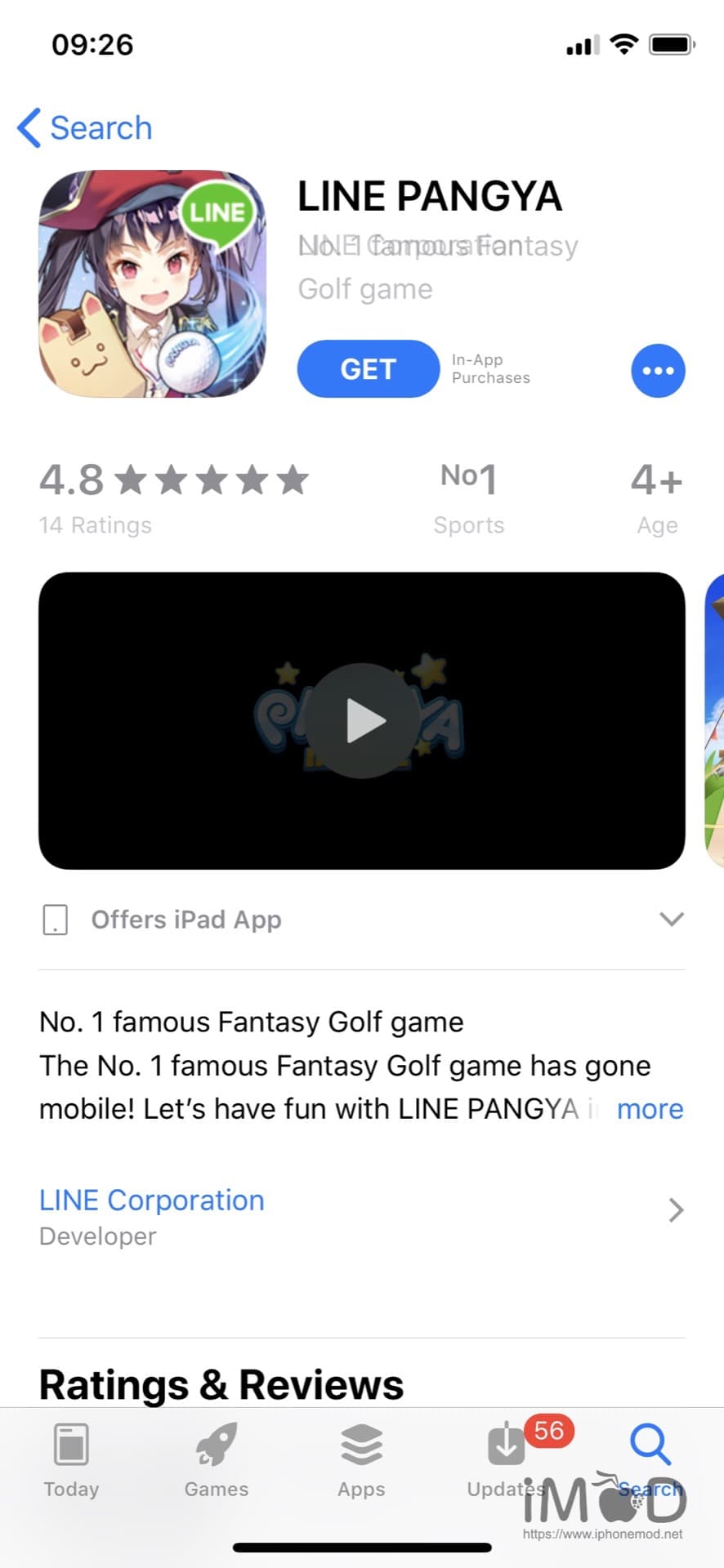This screenshot has height=1568, width=724.
Task: Select the Search tab
Action: pyautogui.click(x=650, y=1459)
